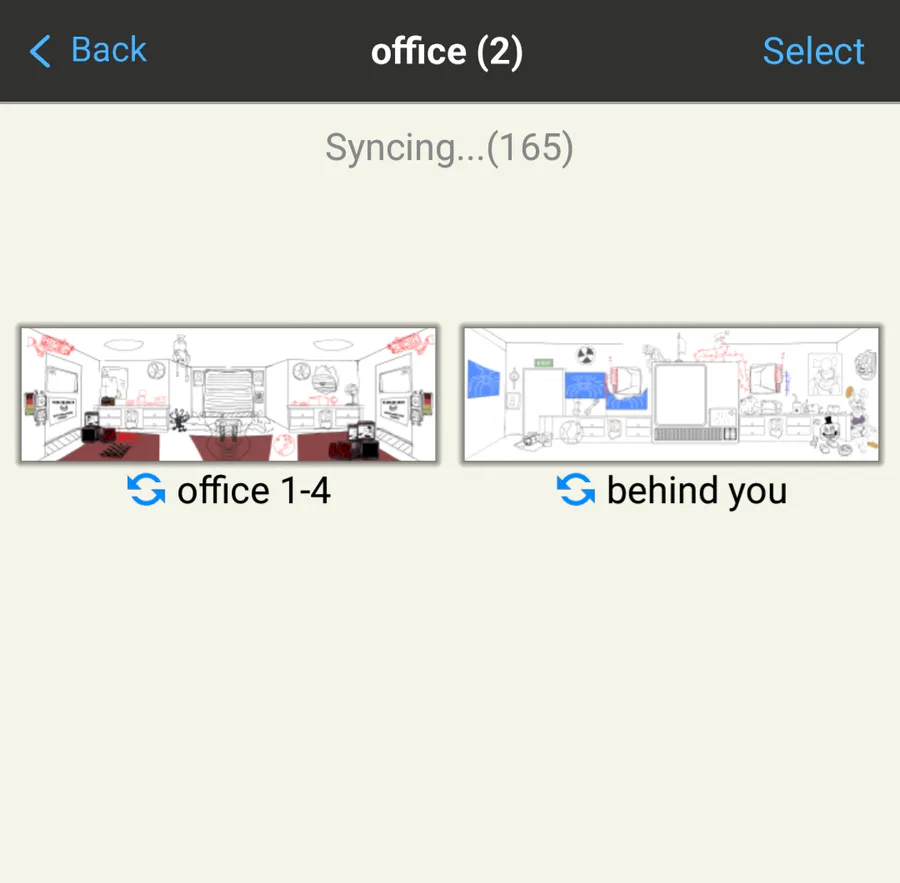The image size is (900, 883).
Task: Go back using the Back button
Action: click(88, 51)
